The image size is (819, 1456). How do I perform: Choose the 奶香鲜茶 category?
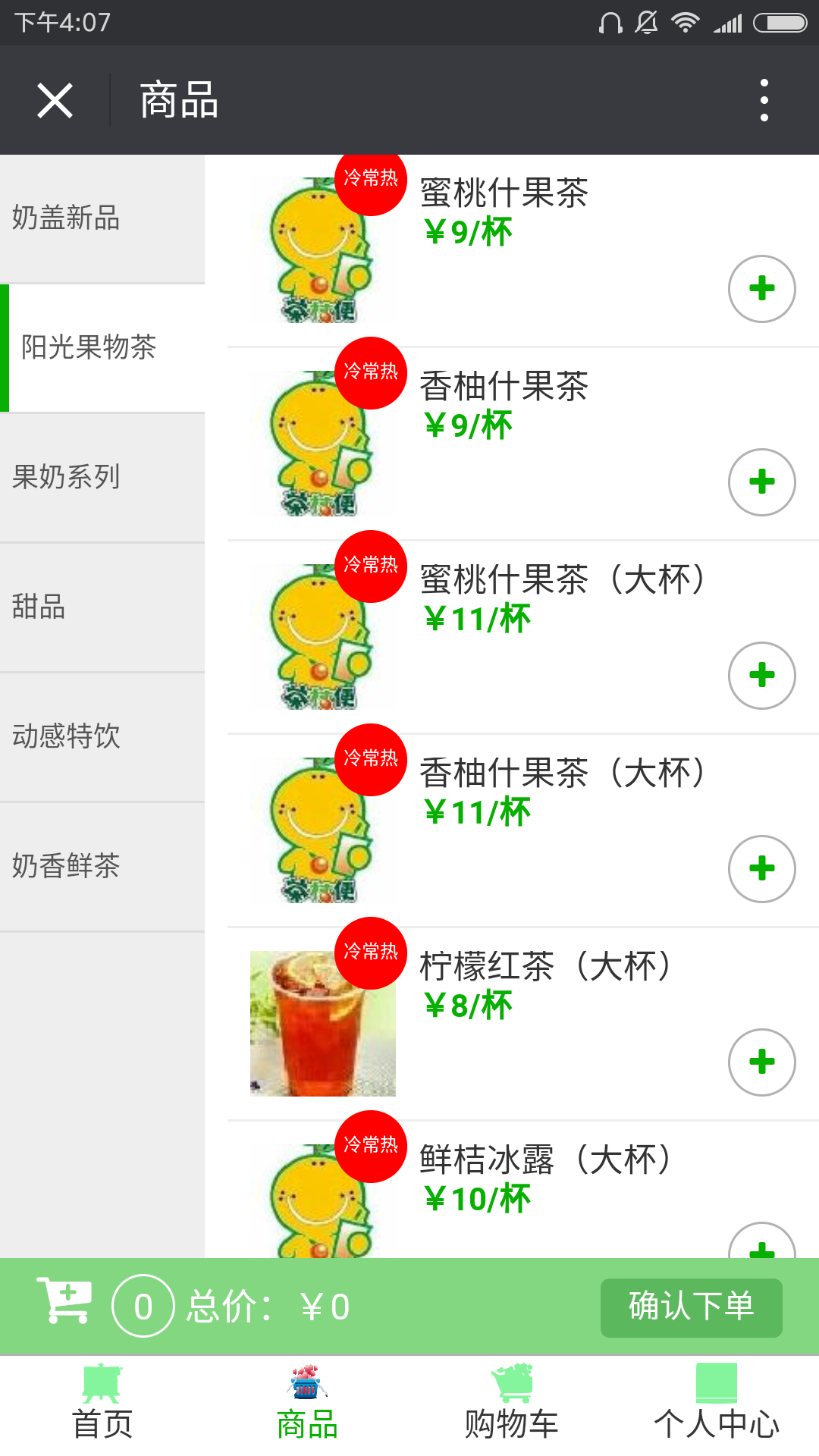click(x=102, y=866)
